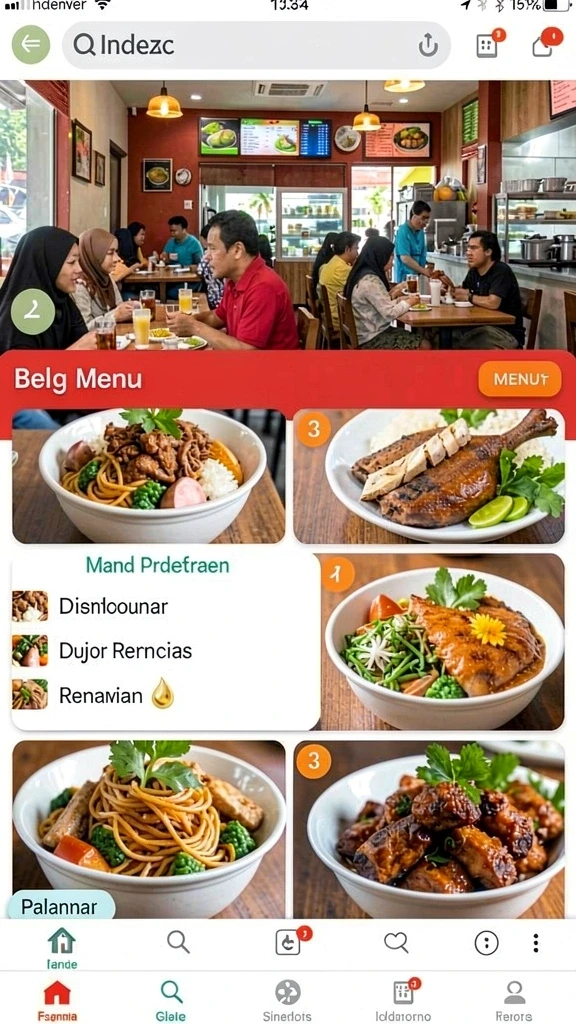Open the grid icon with red badge

click(x=488, y=44)
